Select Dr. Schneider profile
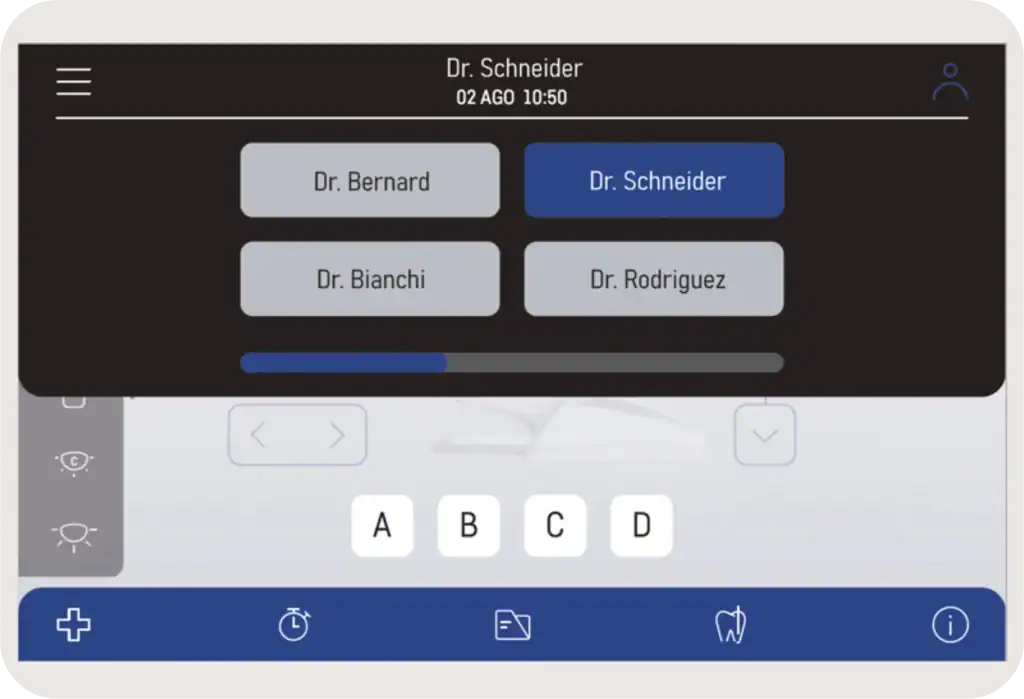The width and height of the screenshot is (1024, 699). [x=654, y=181]
